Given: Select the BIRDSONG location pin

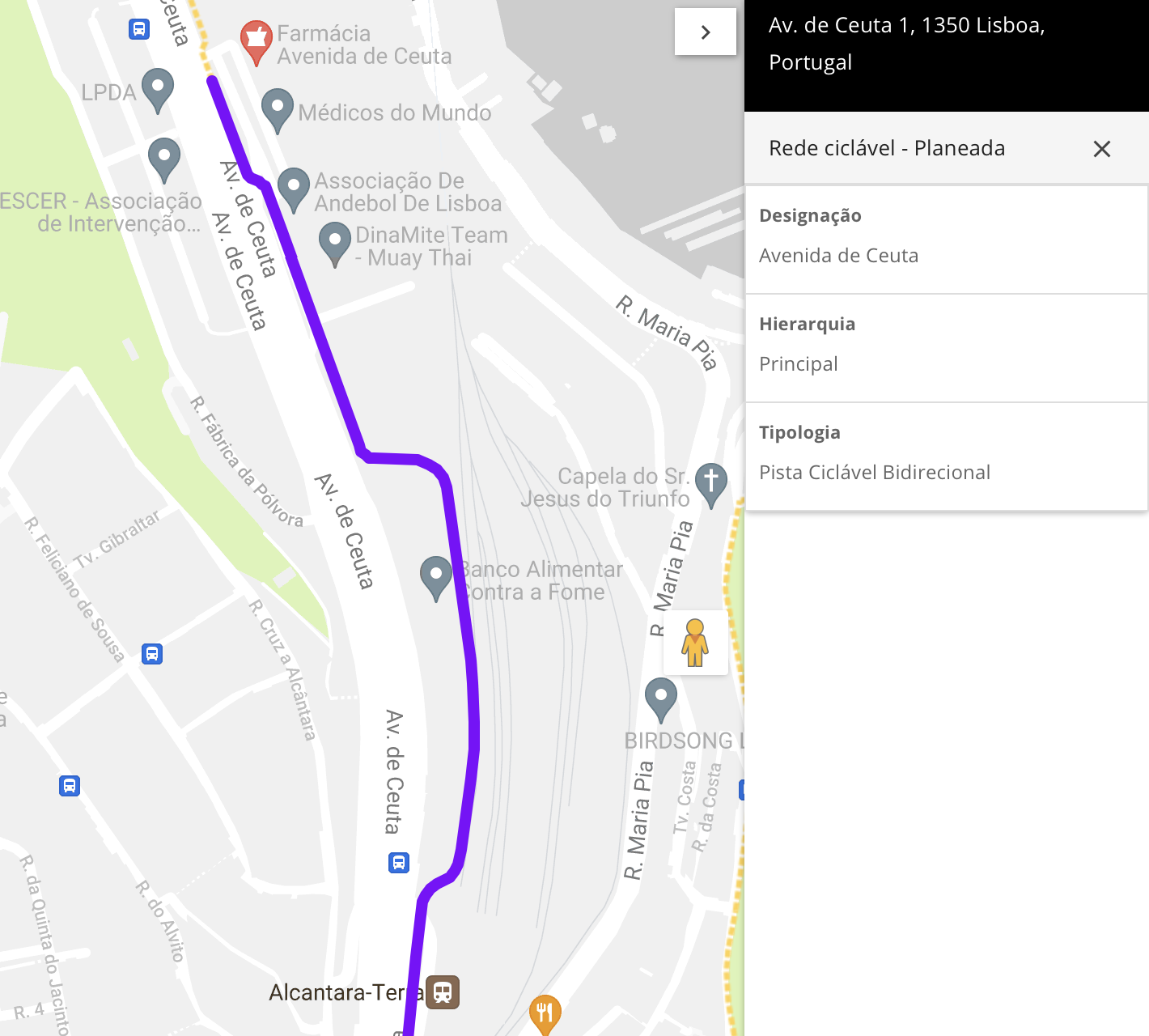Looking at the screenshot, I should [x=661, y=698].
